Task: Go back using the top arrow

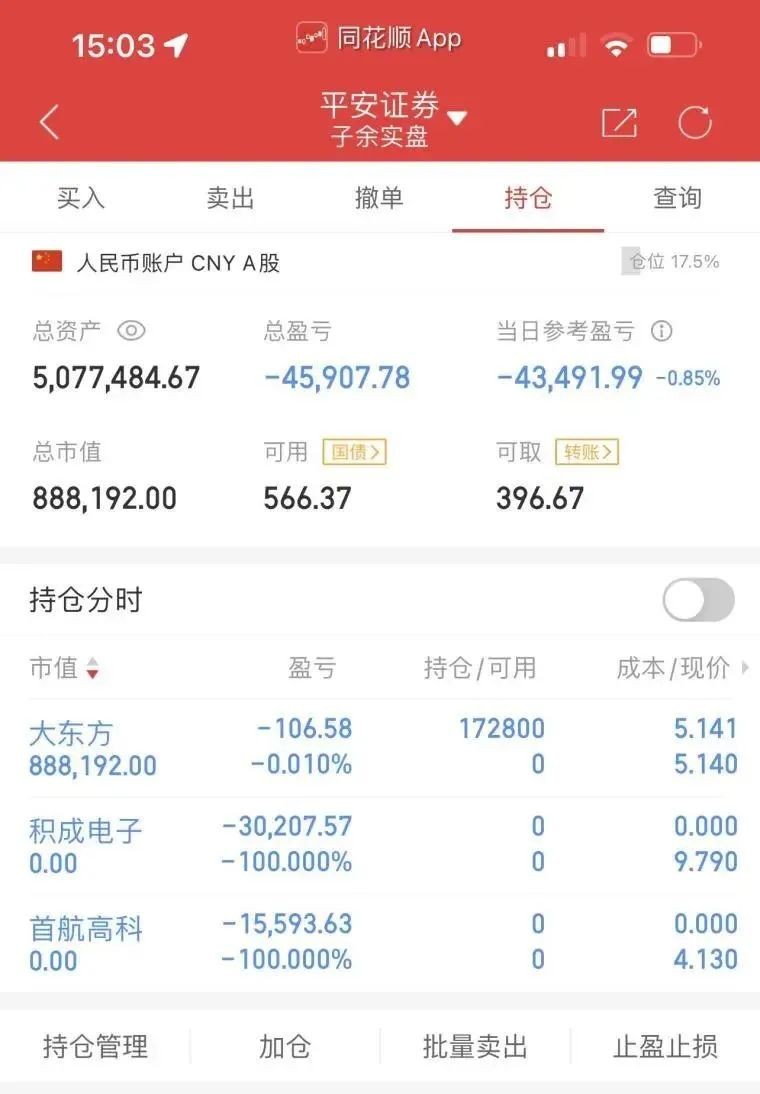Action: point(49,122)
